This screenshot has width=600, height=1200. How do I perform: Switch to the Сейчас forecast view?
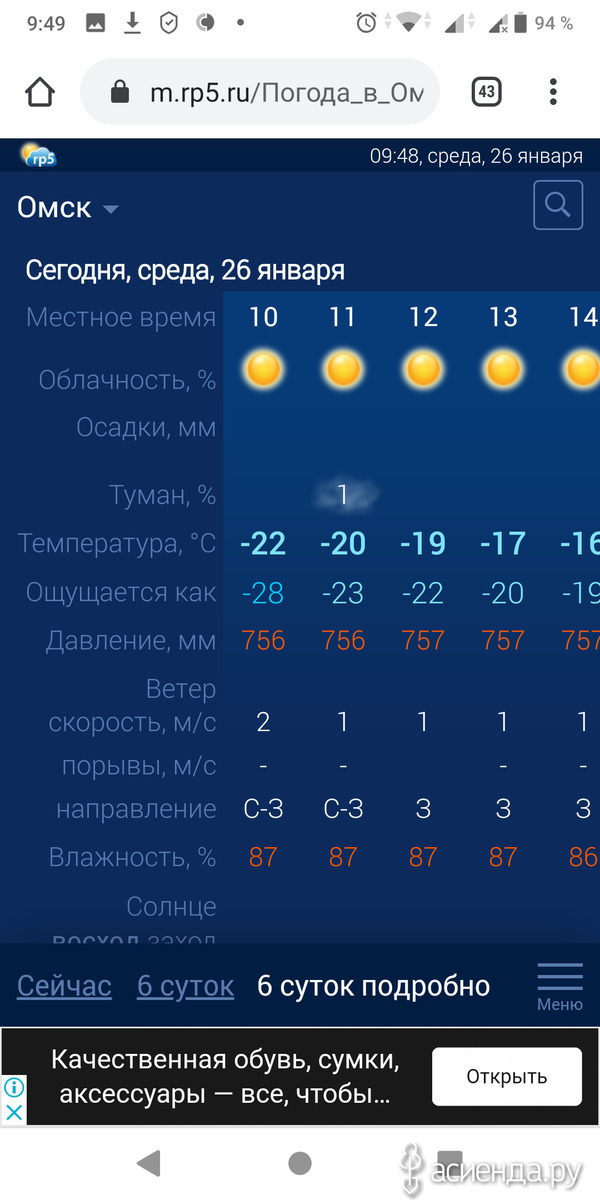coord(64,986)
